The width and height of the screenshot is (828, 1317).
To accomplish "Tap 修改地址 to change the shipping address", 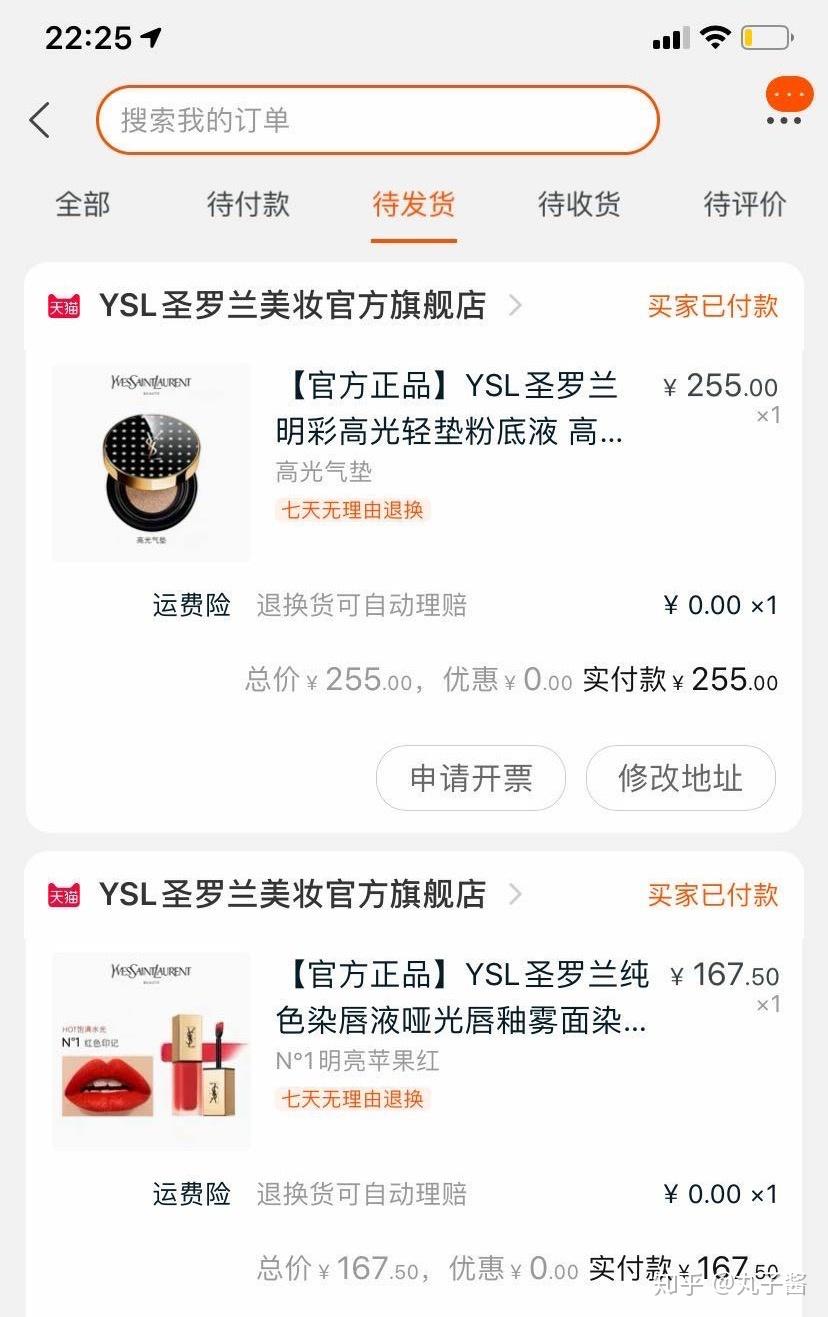I will click(680, 778).
